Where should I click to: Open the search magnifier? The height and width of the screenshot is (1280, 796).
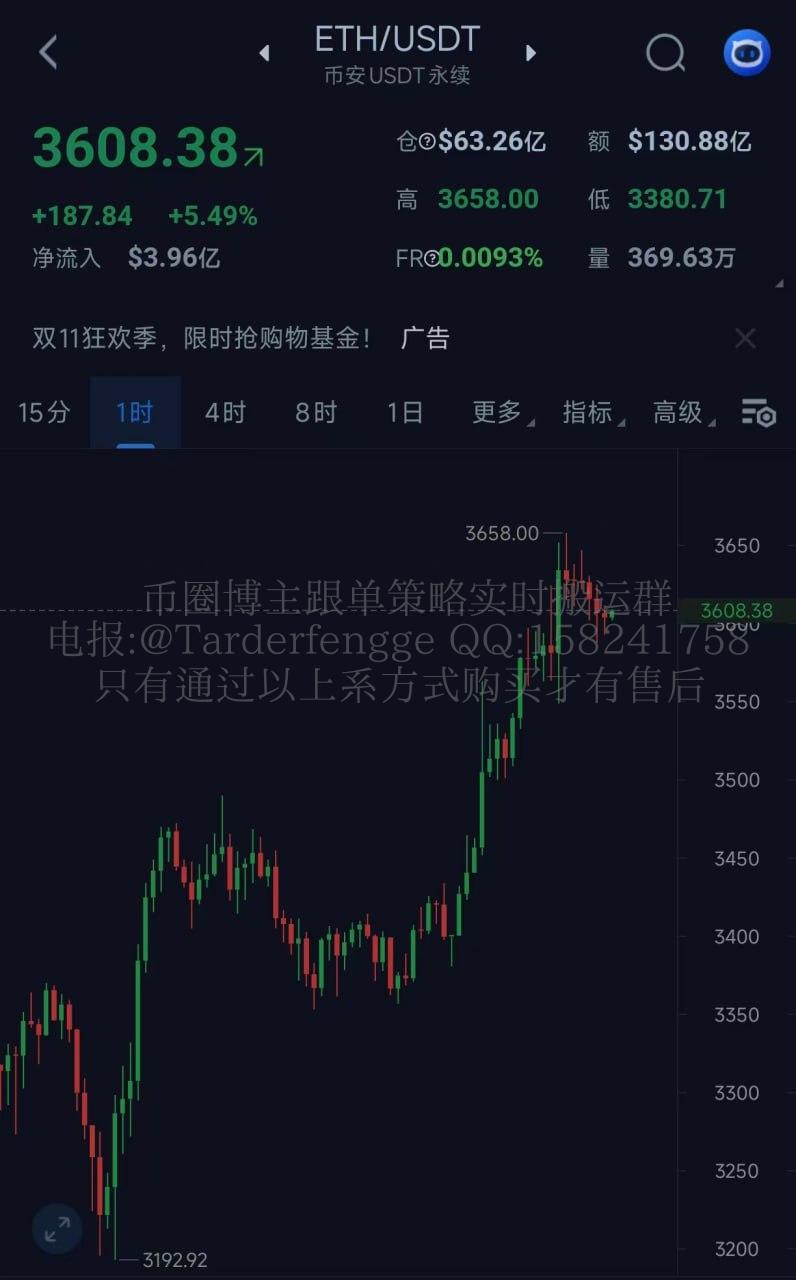(665, 53)
